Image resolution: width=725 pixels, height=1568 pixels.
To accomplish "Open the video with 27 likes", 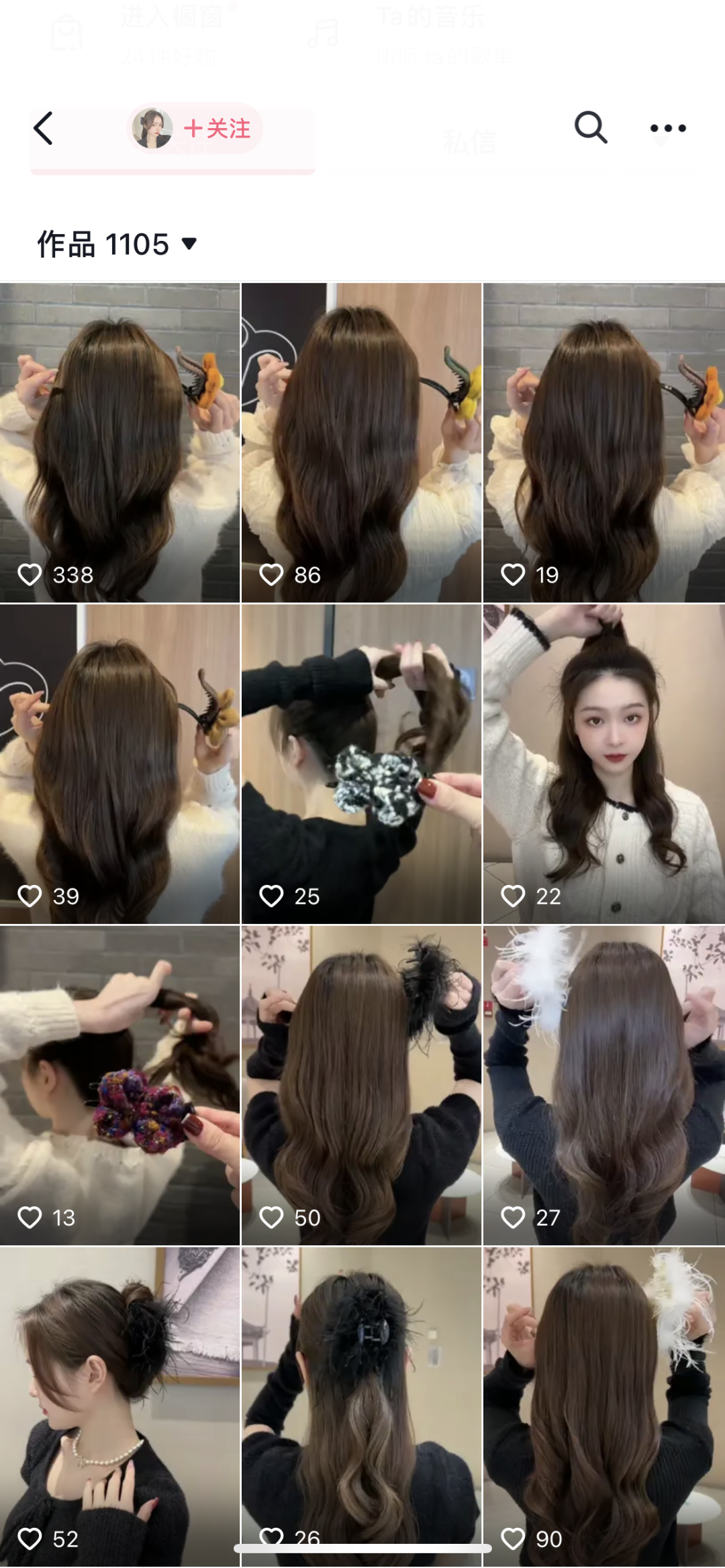I will (604, 1086).
